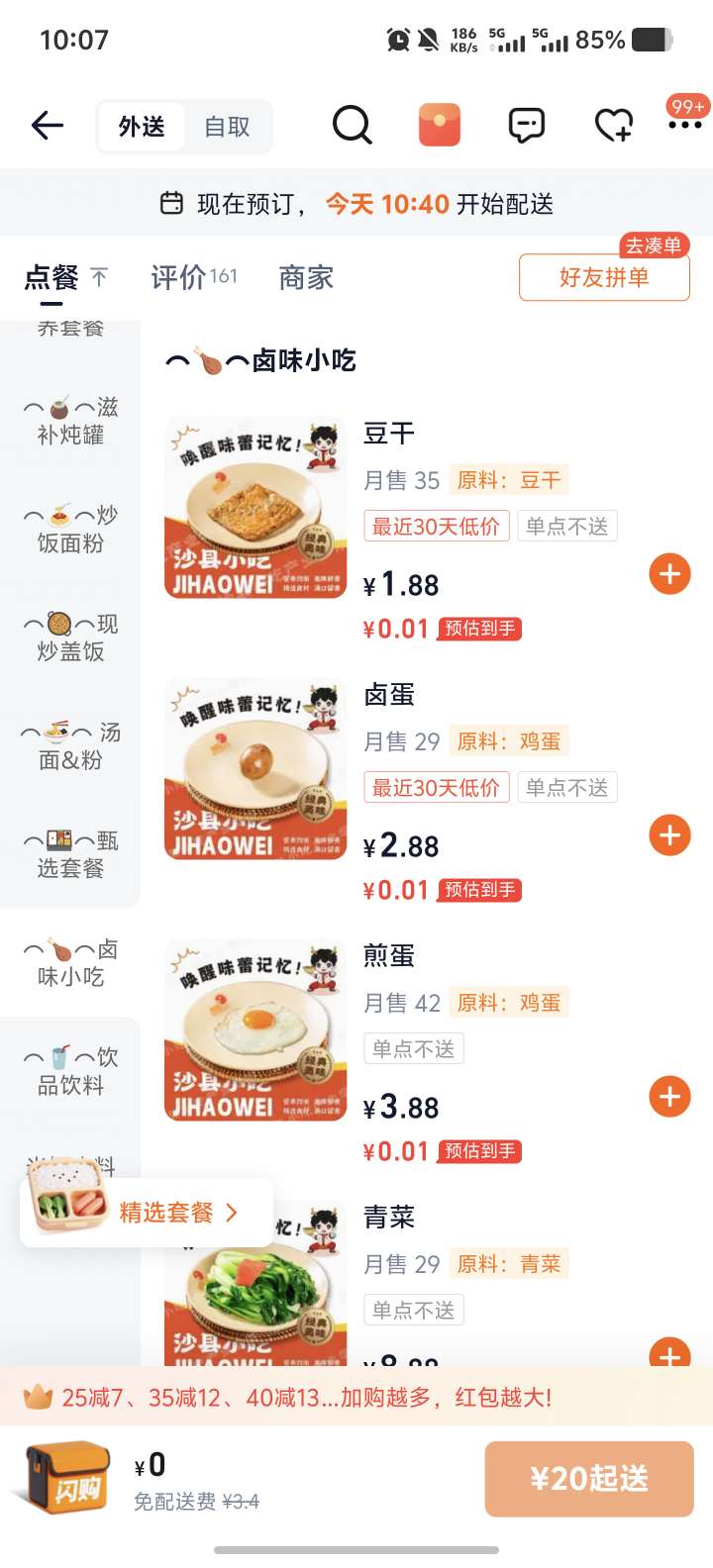
Task: Select the 饮品饮料 category
Action: point(70,1071)
